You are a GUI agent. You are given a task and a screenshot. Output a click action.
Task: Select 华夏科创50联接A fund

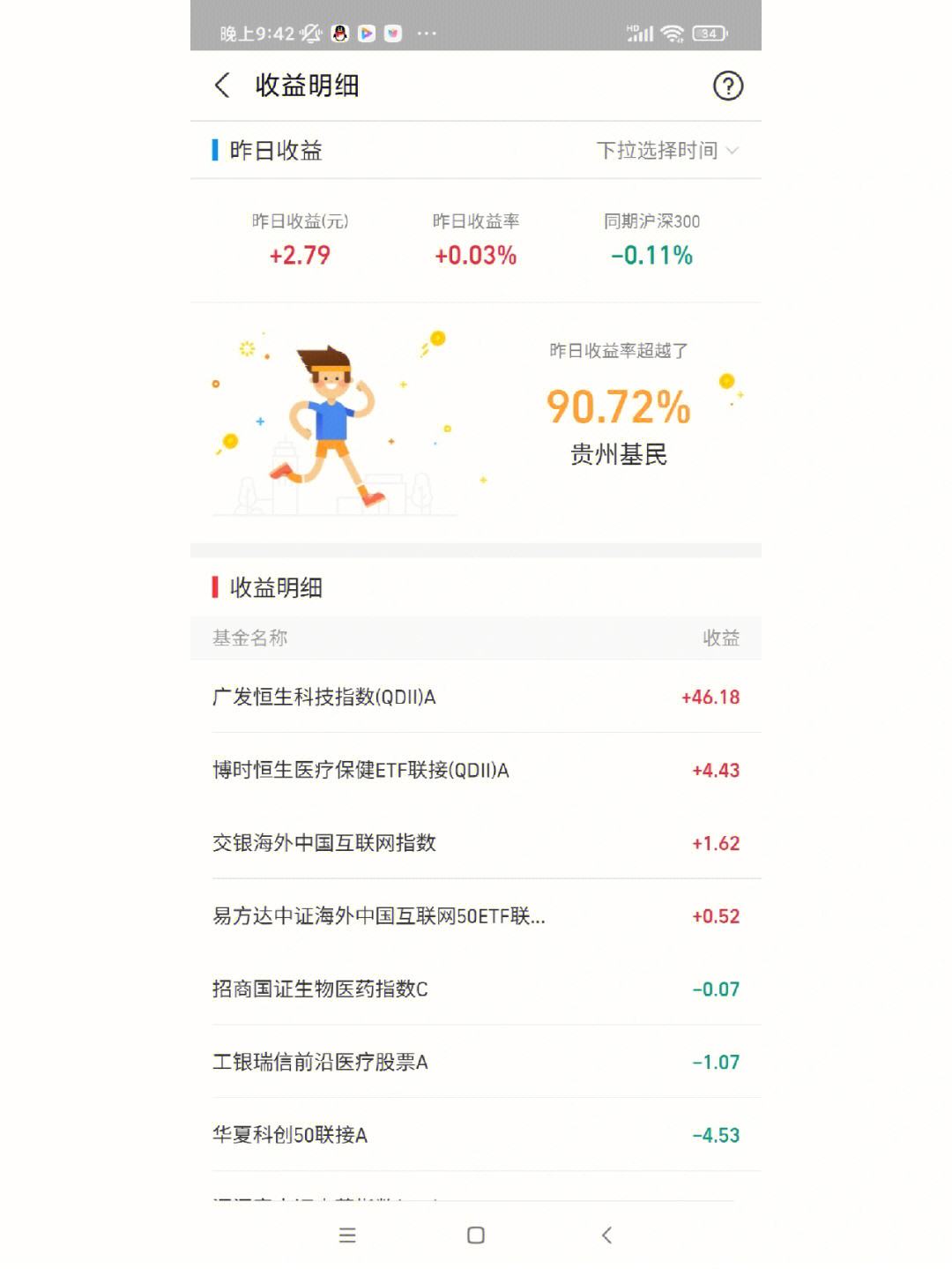point(476,1135)
